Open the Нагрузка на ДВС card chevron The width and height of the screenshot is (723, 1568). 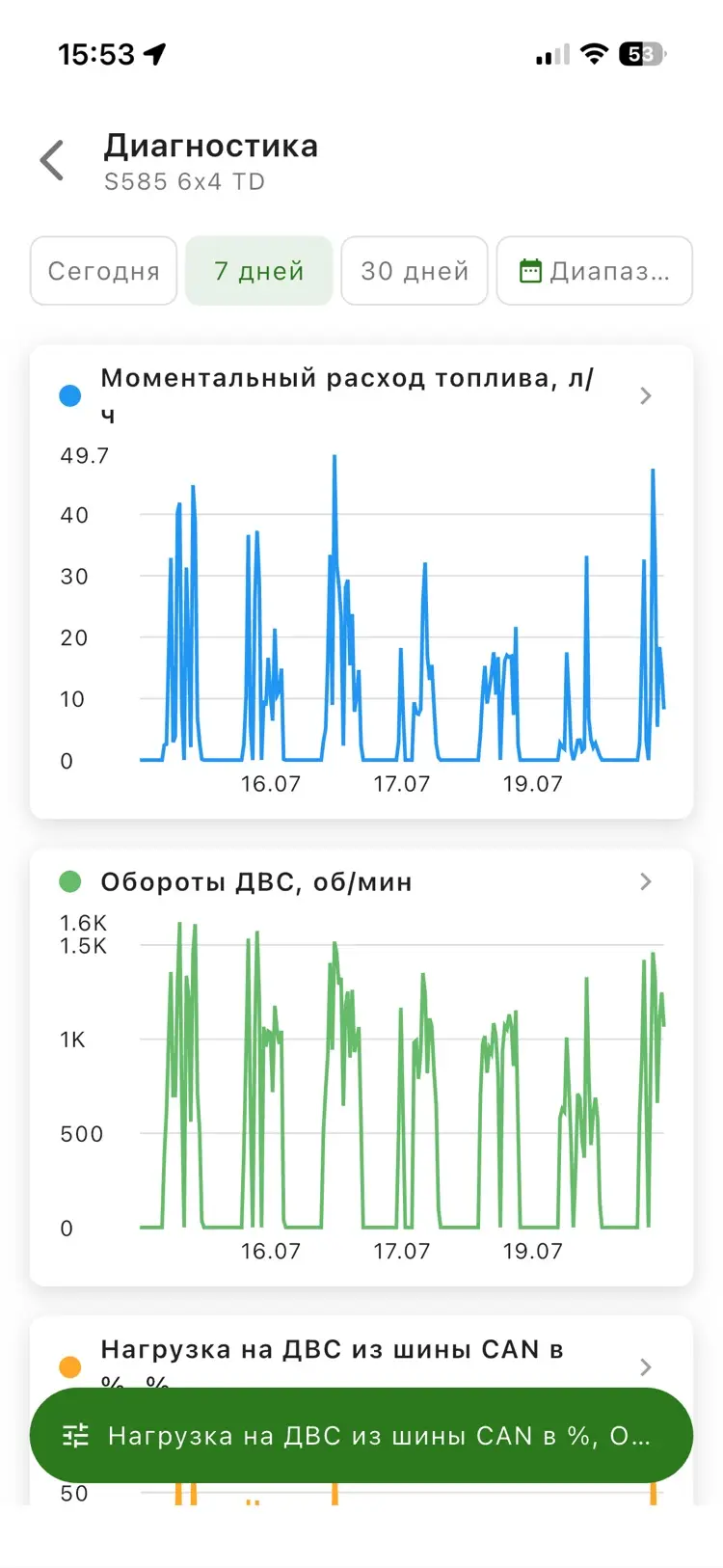coord(646,1366)
